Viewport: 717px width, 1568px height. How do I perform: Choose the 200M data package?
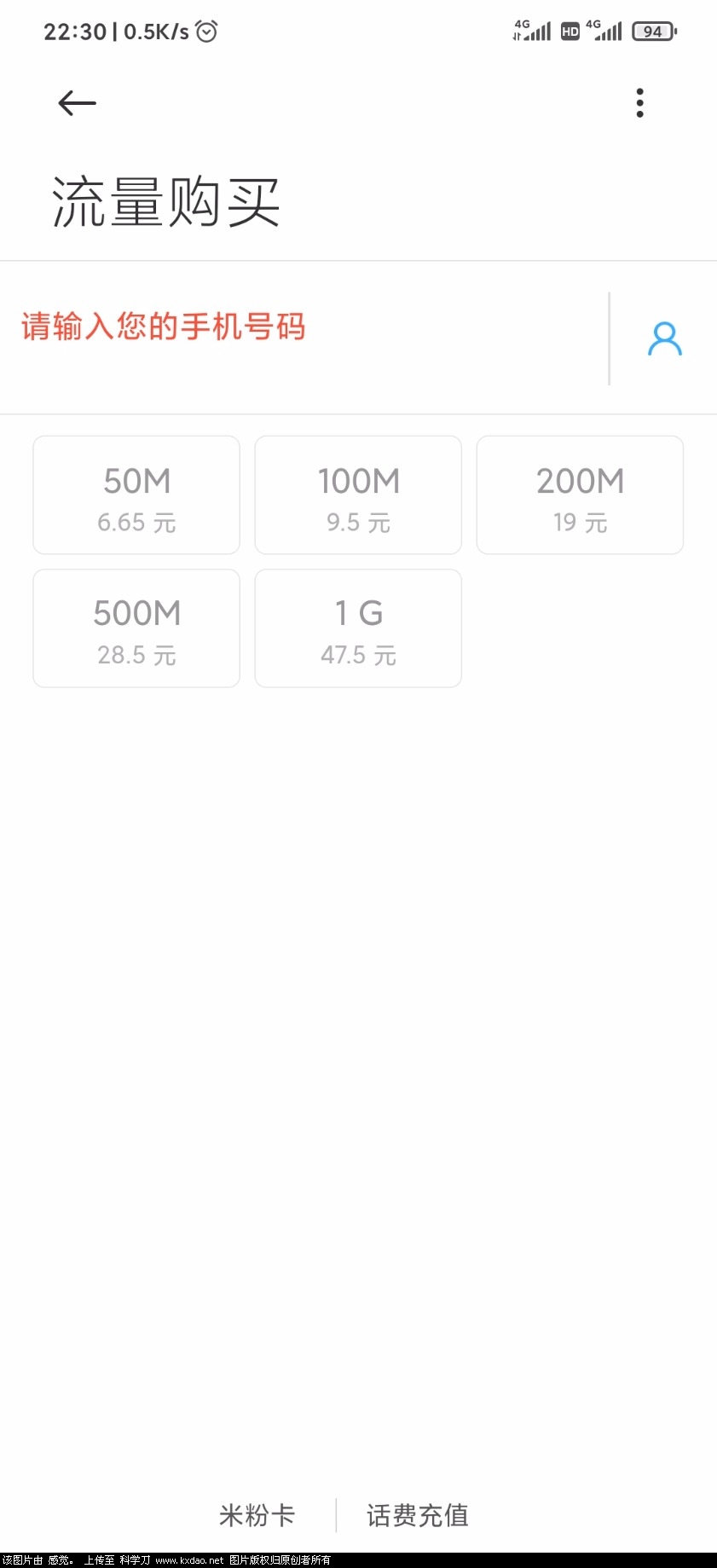click(580, 495)
